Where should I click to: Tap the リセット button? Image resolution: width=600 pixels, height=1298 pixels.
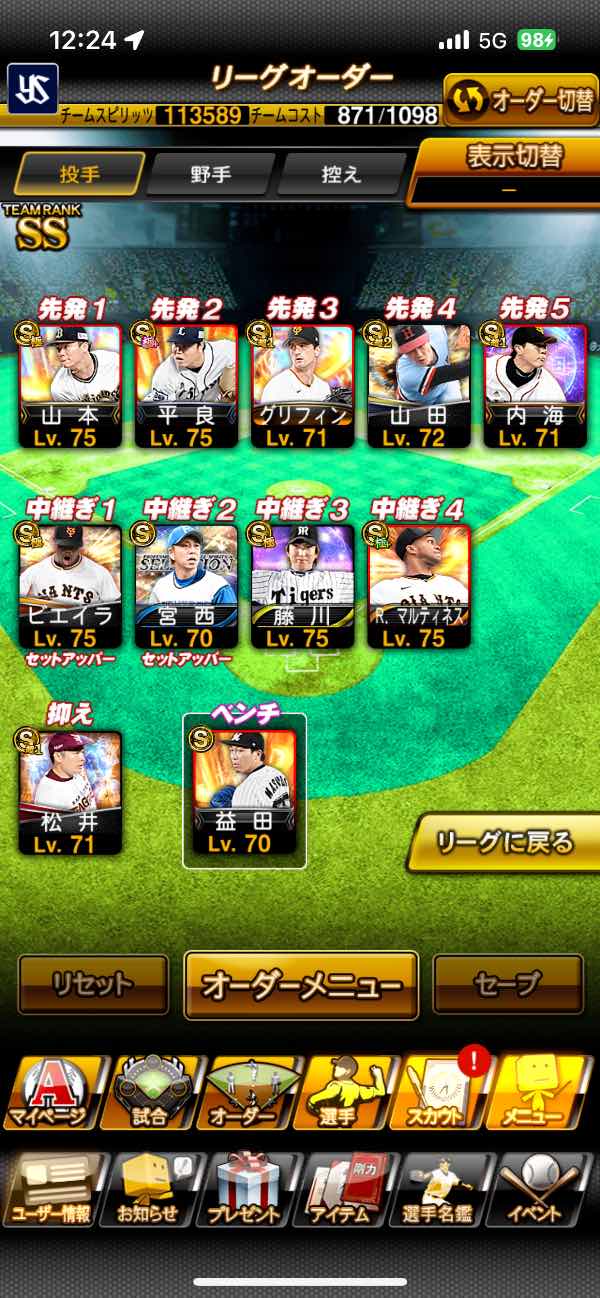(x=93, y=985)
